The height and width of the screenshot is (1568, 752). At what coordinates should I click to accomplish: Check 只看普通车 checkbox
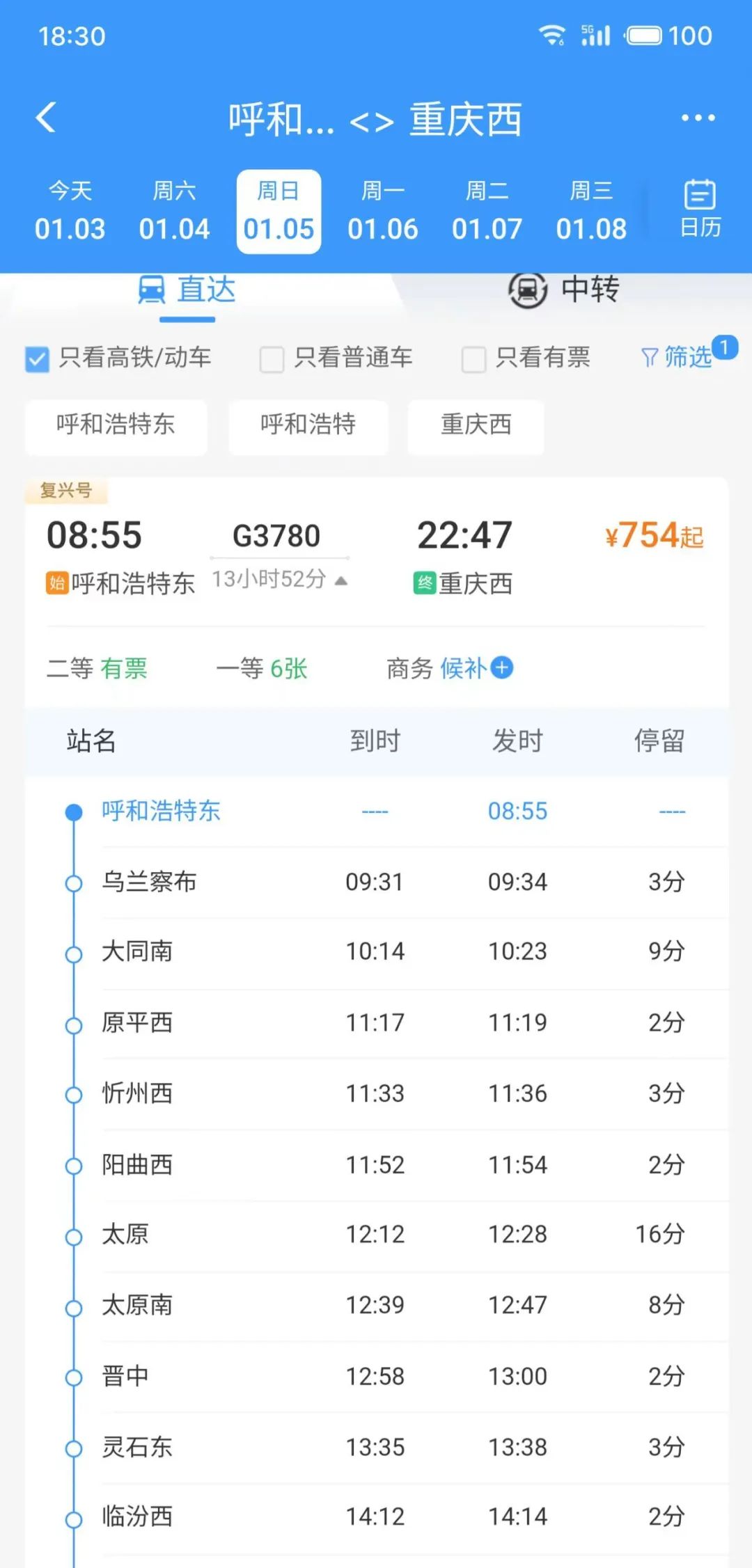coord(272,359)
